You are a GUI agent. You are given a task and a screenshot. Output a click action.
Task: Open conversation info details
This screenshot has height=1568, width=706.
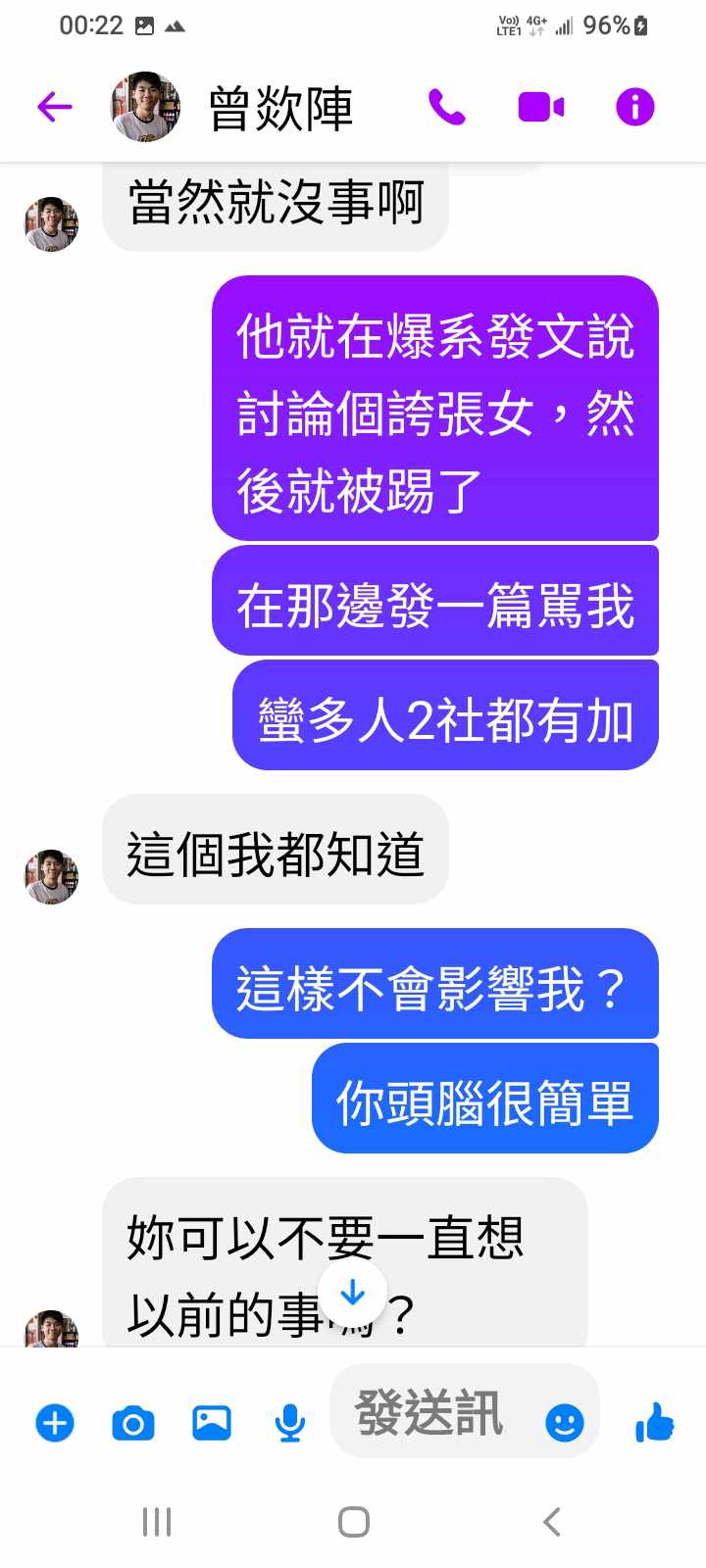634,107
